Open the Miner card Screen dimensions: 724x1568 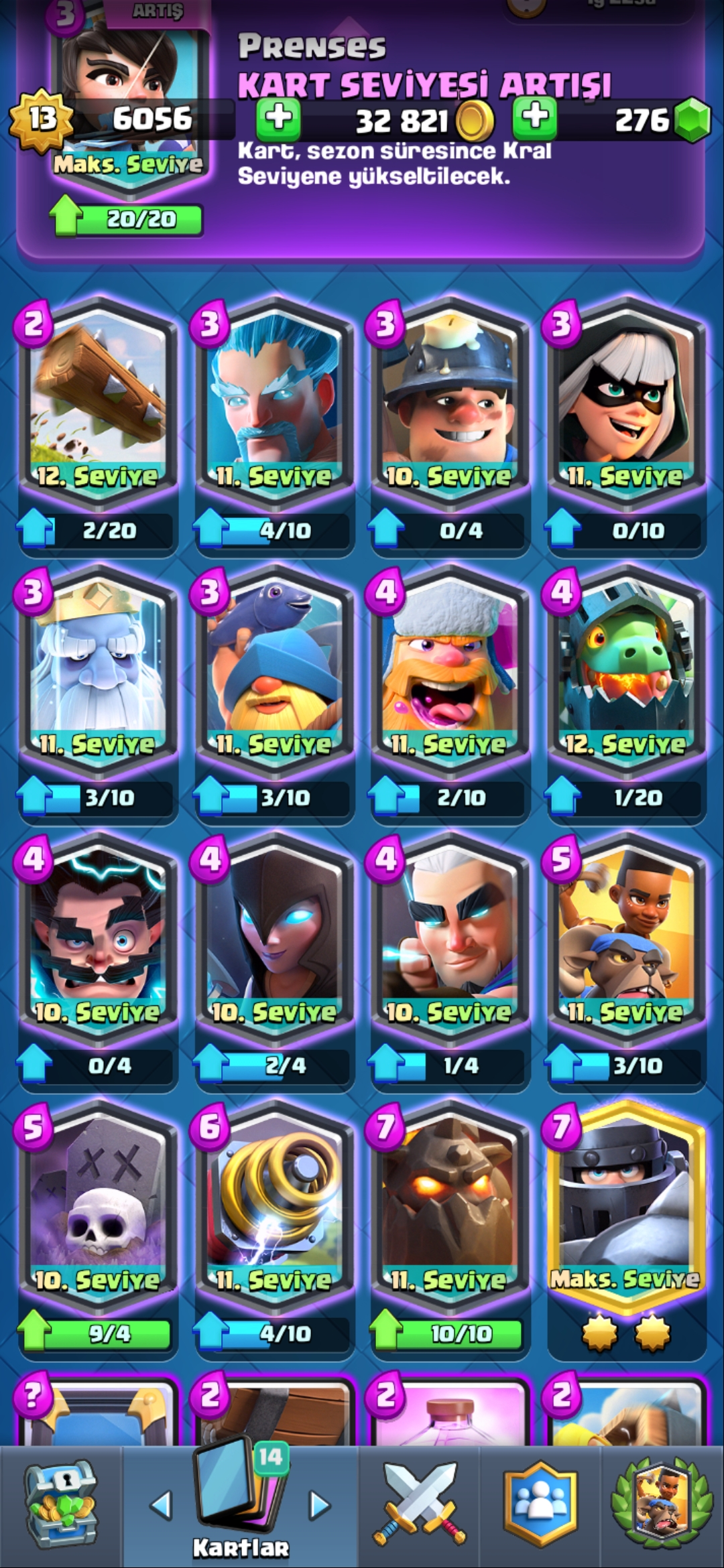point(450,427)
